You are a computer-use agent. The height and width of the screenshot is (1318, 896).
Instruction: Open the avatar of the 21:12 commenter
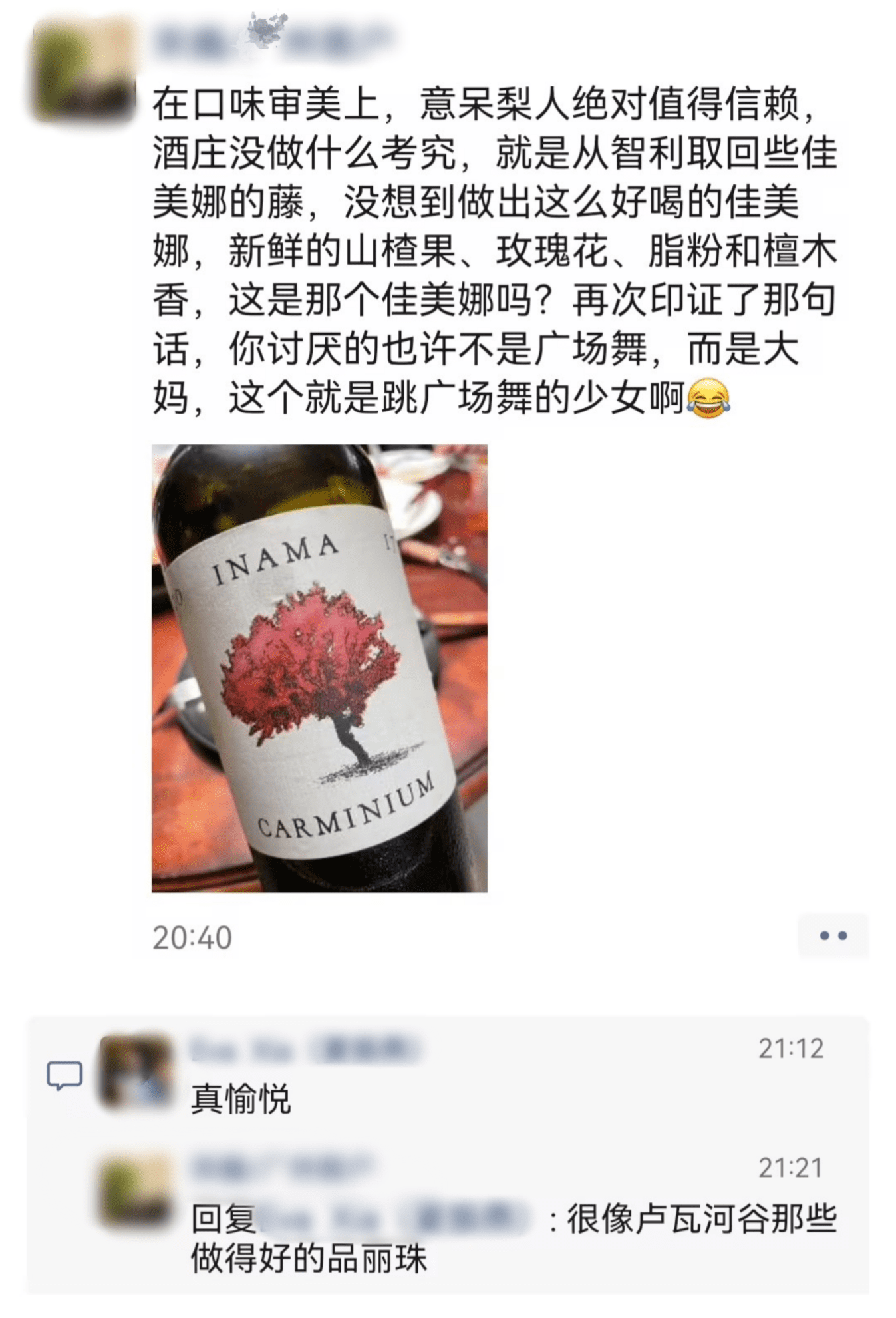[x=136, y=1072]
